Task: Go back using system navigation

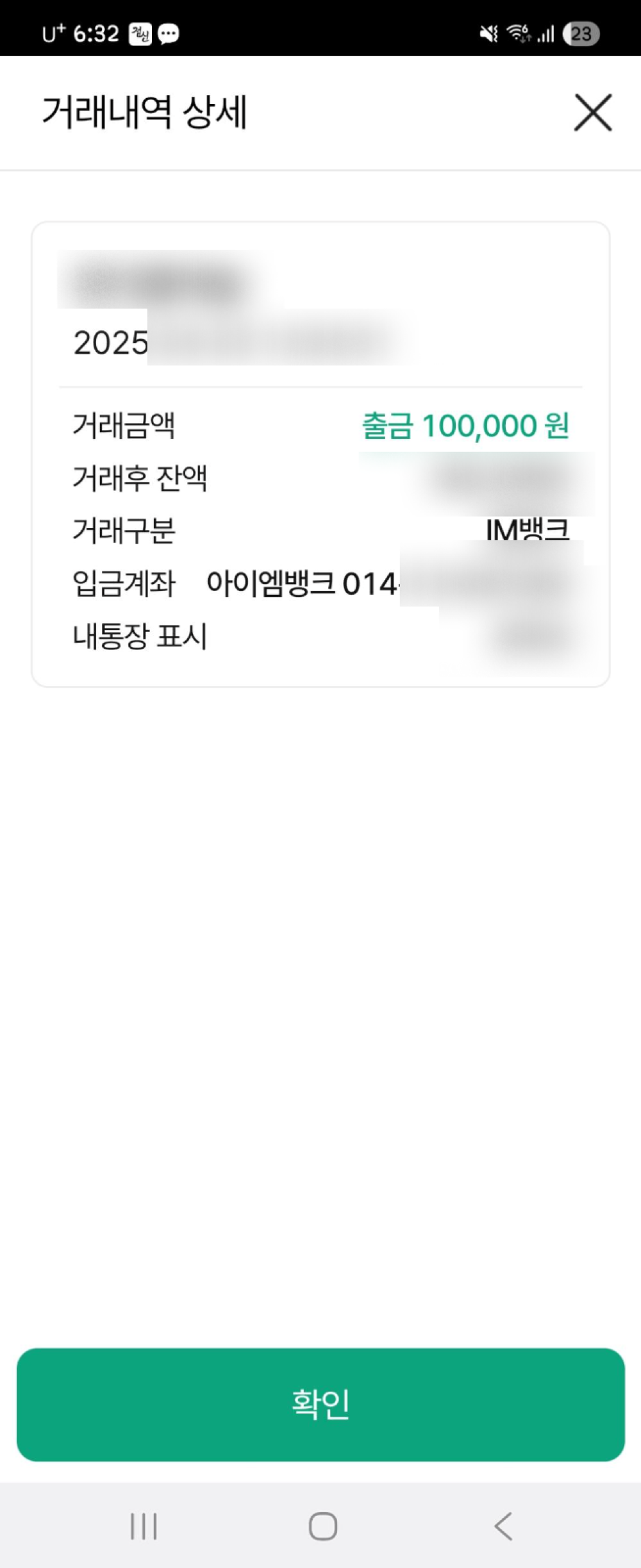Action: coord(503,1526)
